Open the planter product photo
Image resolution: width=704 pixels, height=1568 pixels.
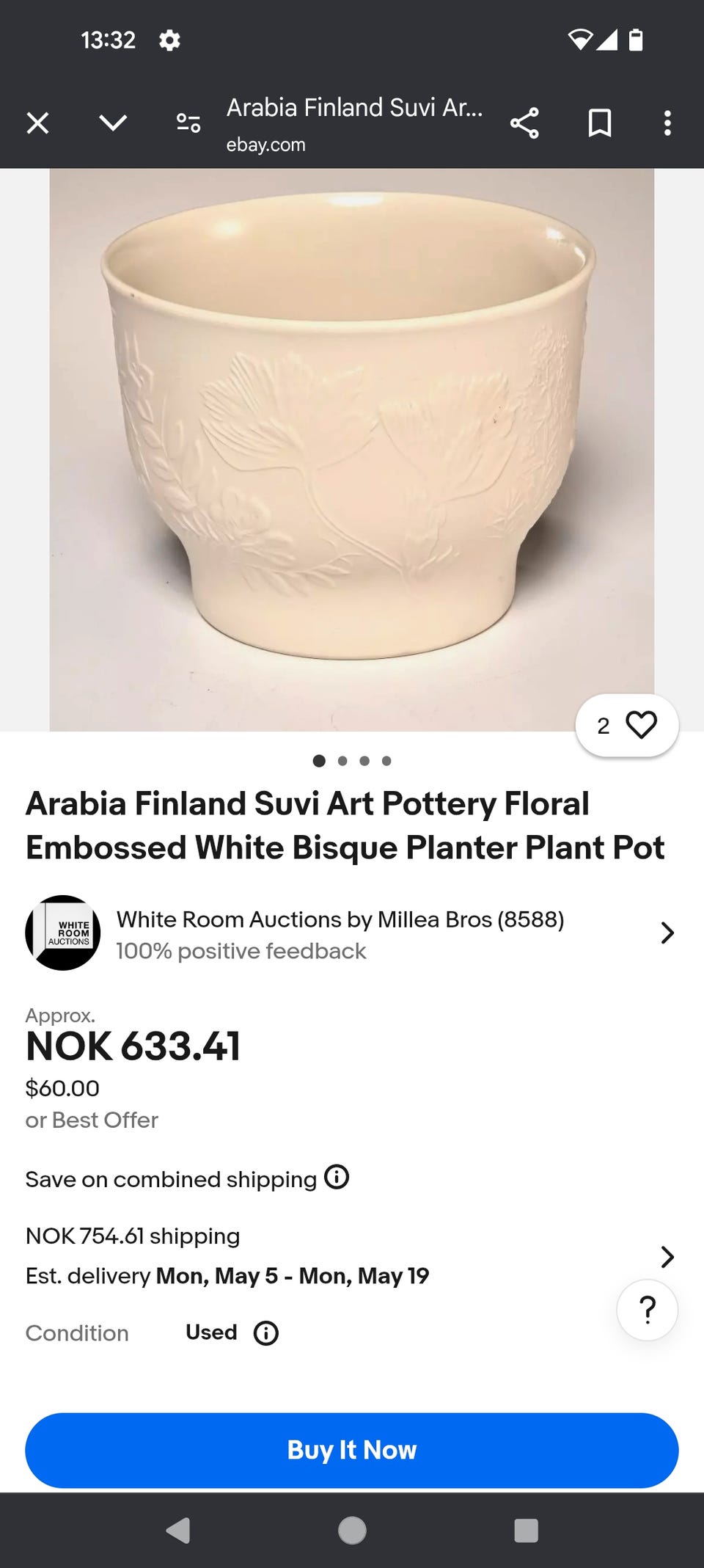tap(351, 449)
